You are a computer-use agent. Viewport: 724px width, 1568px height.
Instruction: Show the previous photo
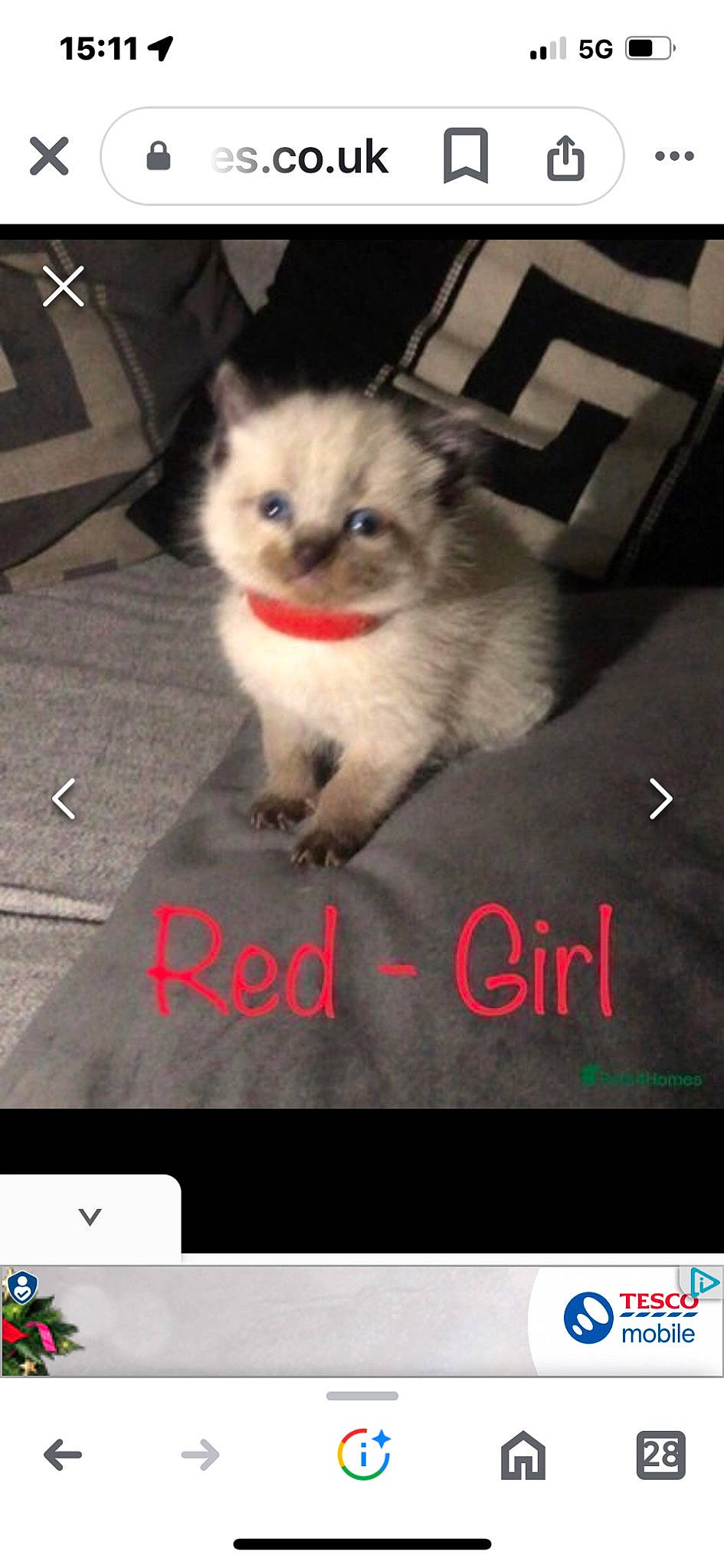(x=64, y=799)
